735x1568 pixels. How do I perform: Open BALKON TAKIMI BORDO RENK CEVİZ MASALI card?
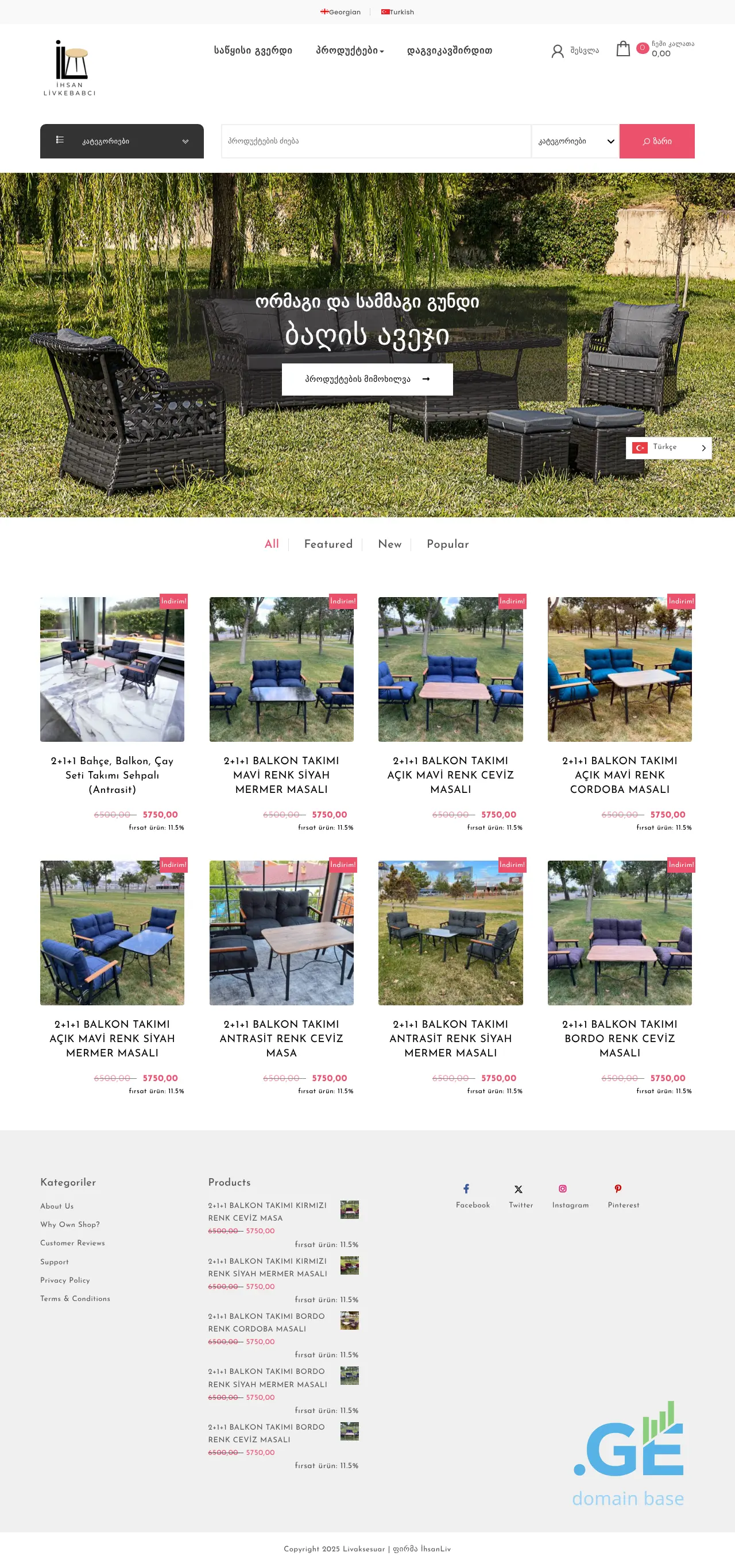click(620, 1038)
